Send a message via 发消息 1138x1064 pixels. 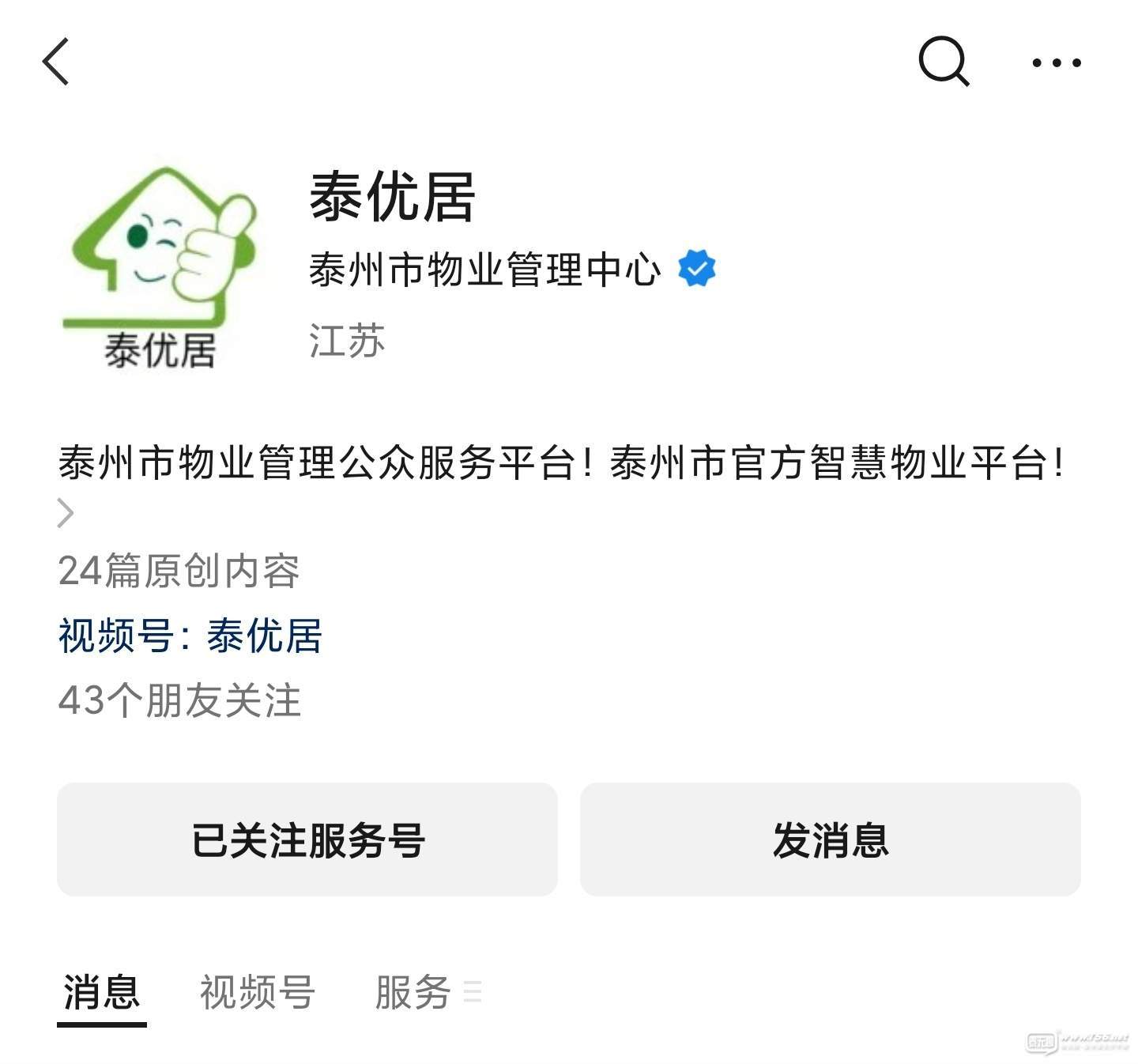(x=830, y=840)
